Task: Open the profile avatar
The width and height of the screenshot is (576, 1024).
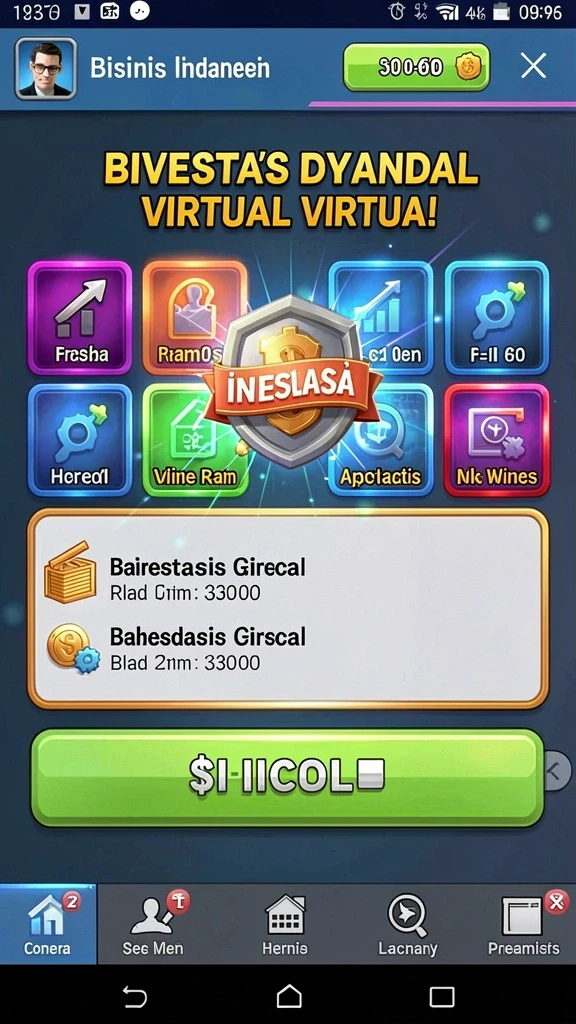Action: click(x=46, y=68)
